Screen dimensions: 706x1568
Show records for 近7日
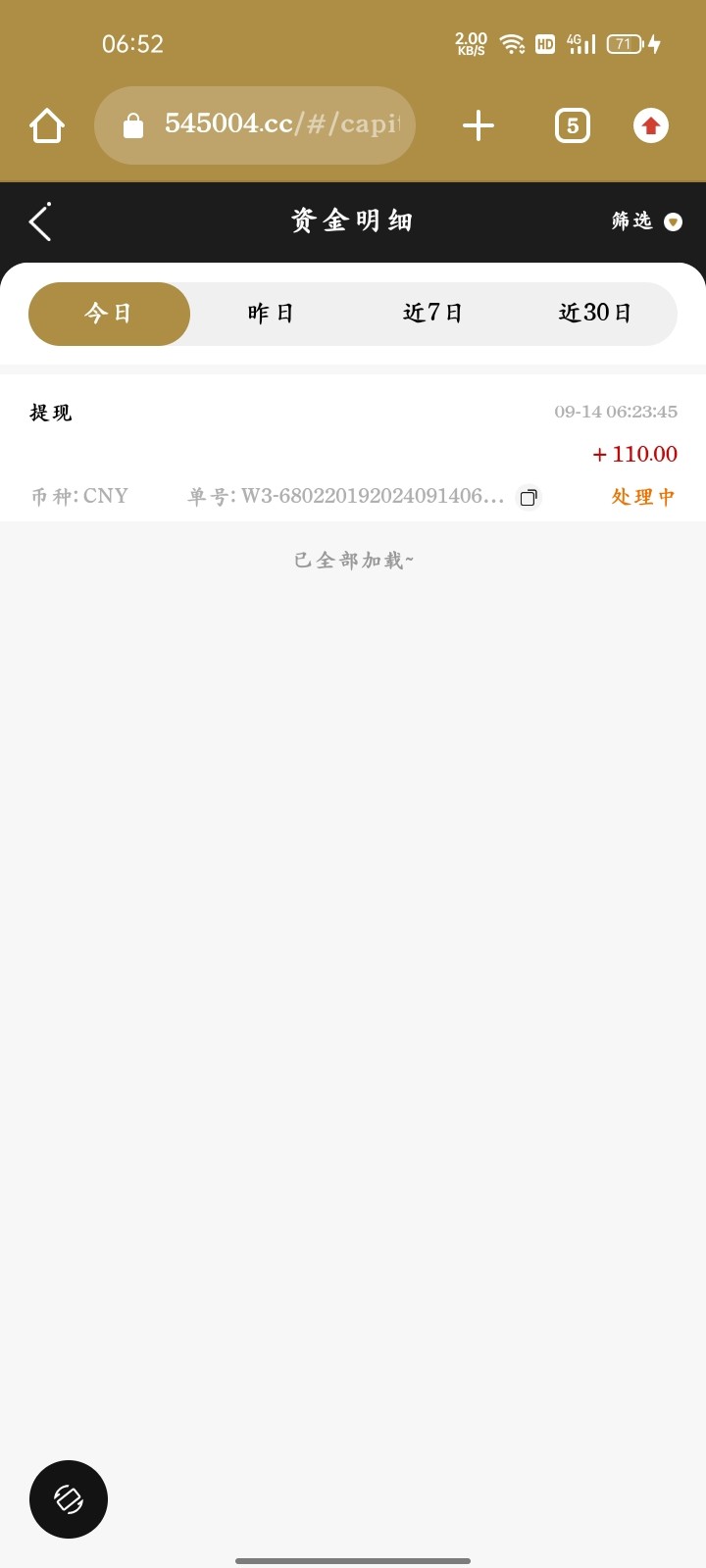point(432,314)
